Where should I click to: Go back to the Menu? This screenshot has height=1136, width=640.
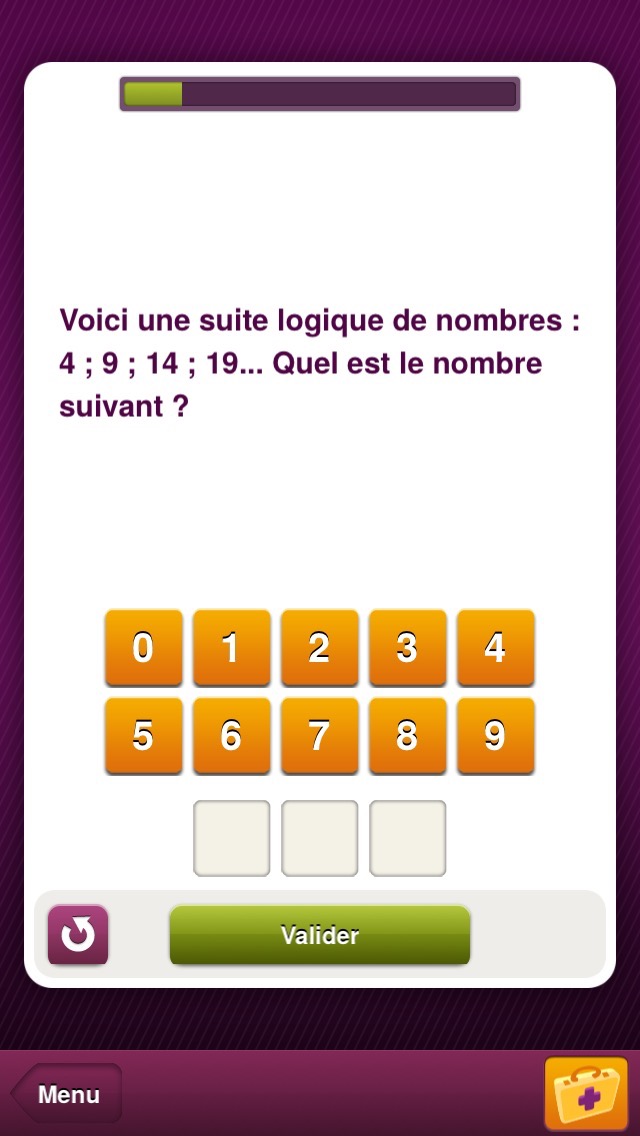tap(68, 1094)
